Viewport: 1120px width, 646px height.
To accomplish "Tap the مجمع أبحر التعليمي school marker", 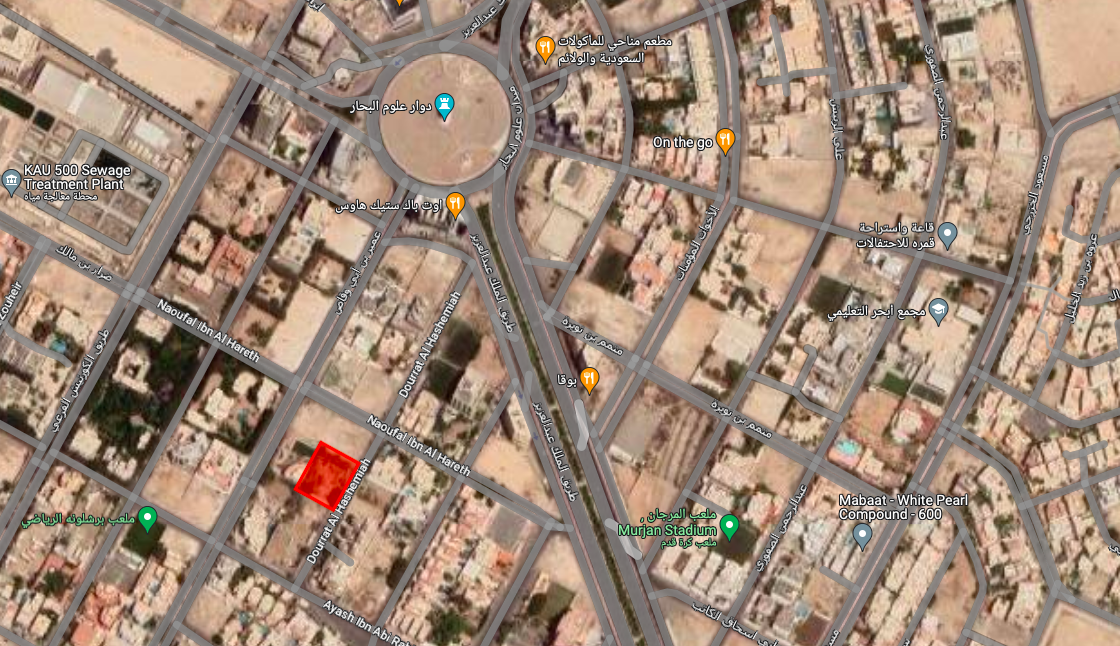I will point(938,311).
